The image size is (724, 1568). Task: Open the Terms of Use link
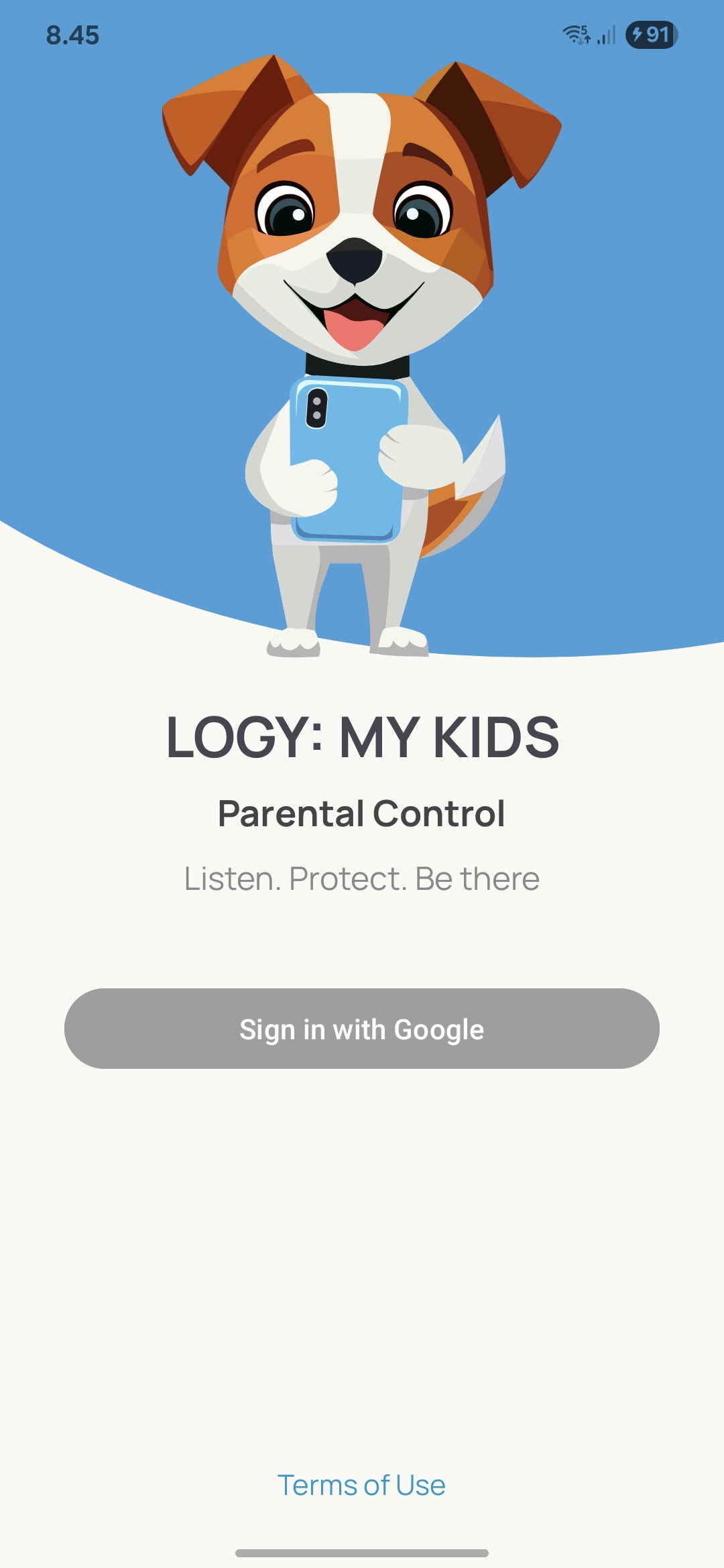coord(361,1486)
